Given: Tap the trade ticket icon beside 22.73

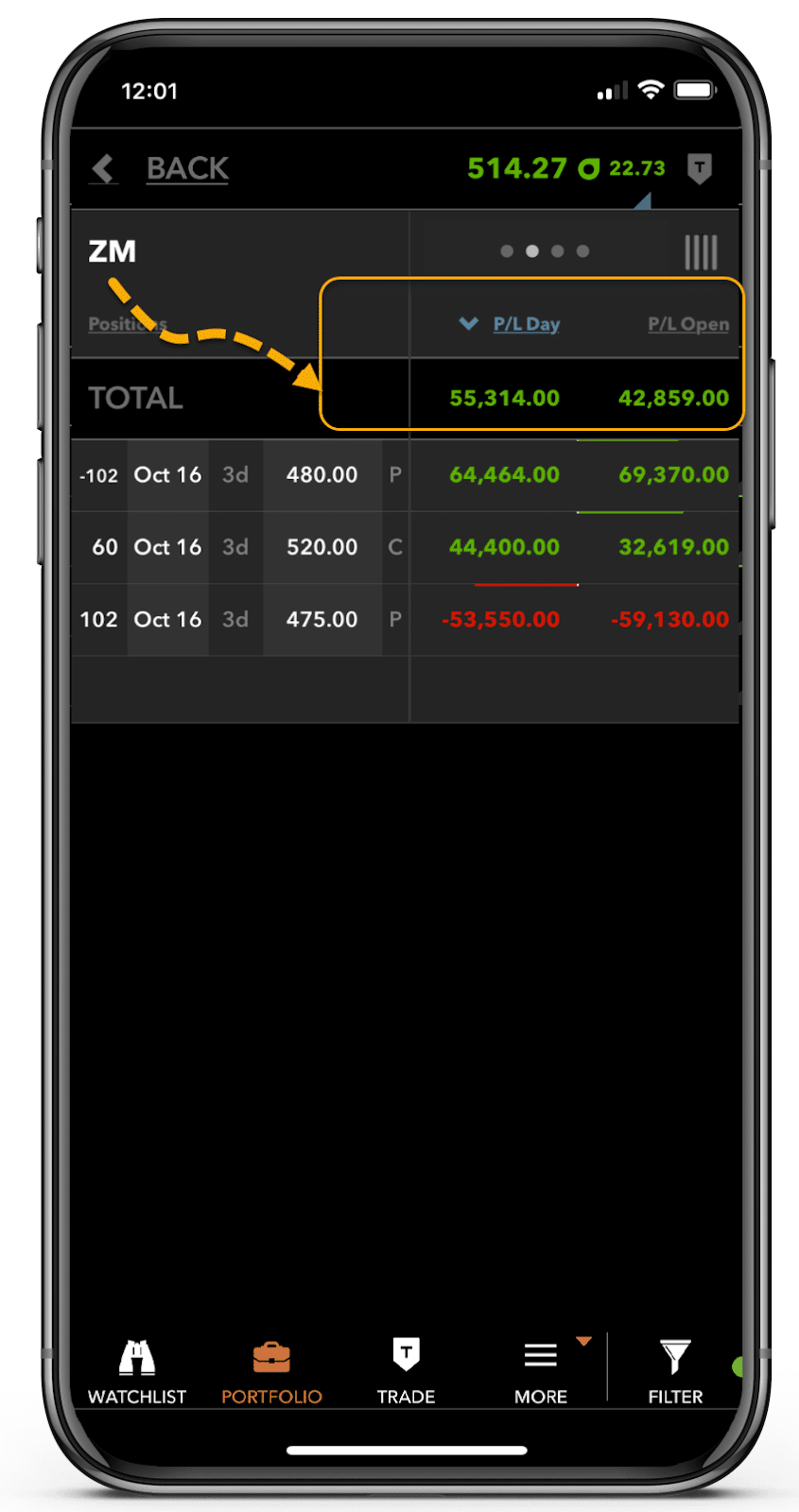Looking at the screenshot, I should point(699,169).
